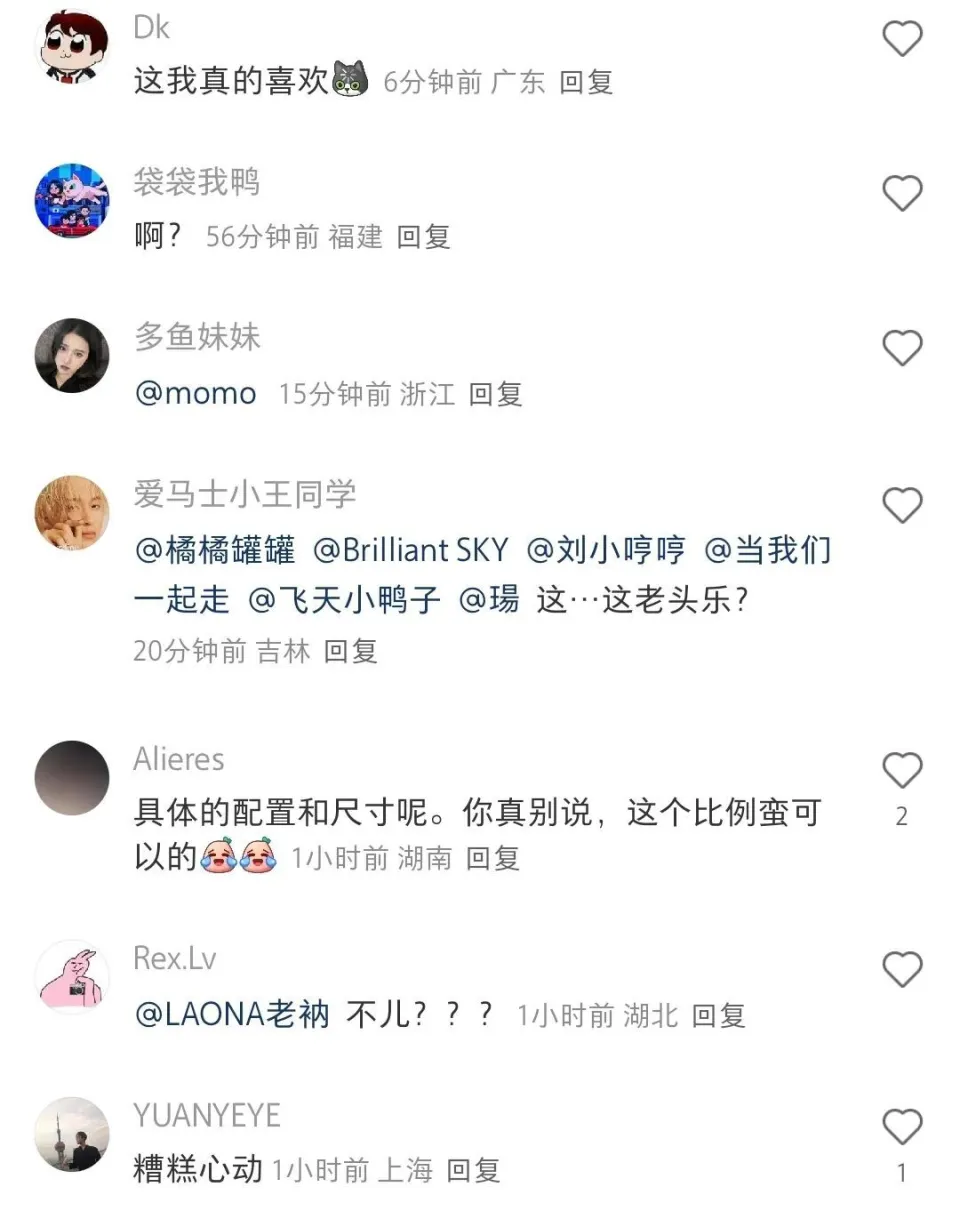Reply to Dk's comment
This screenshot has height=1219, width=960.
585,82
